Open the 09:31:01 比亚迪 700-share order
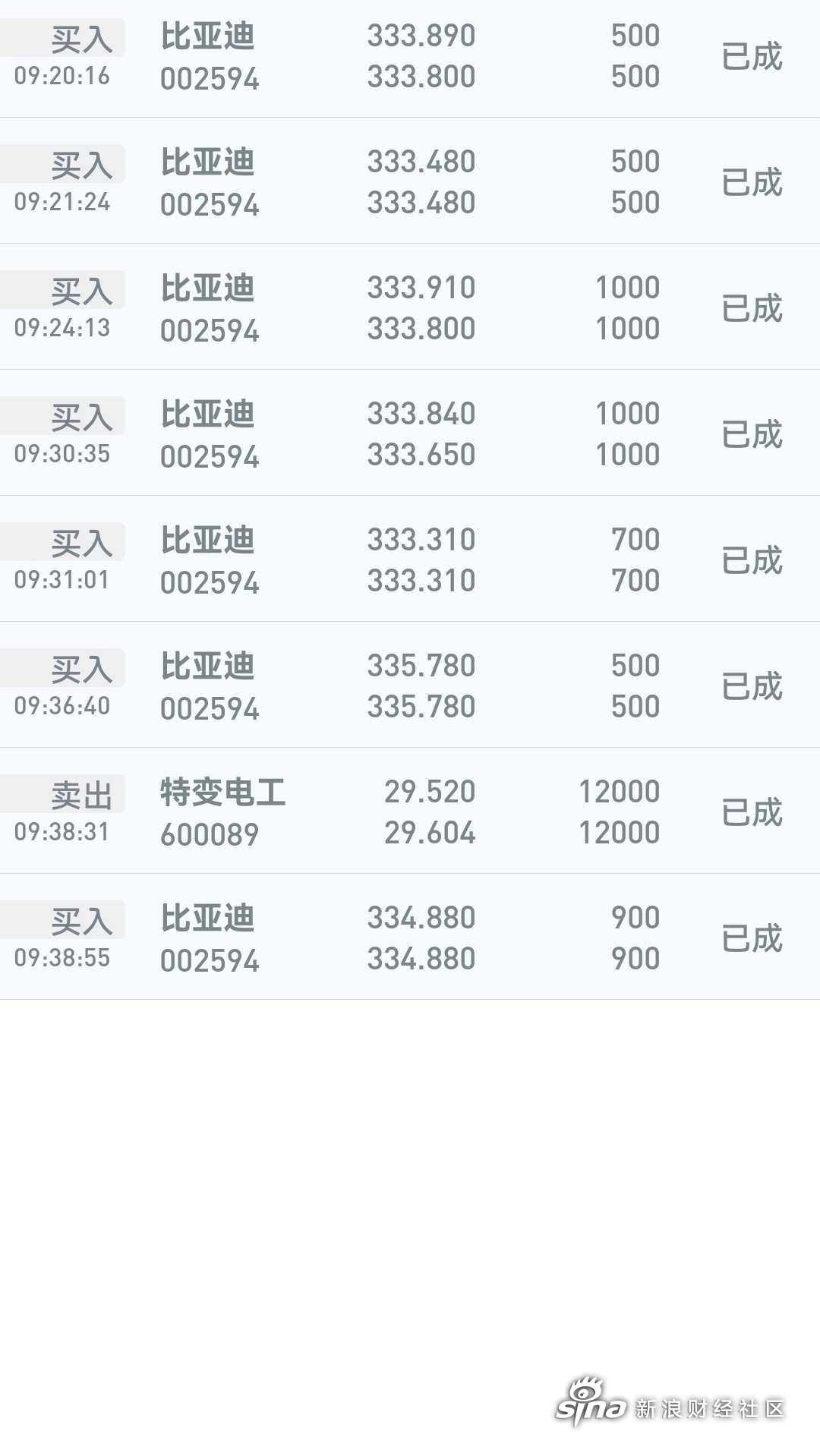The image size is (820, 1456). click(410, 559)
